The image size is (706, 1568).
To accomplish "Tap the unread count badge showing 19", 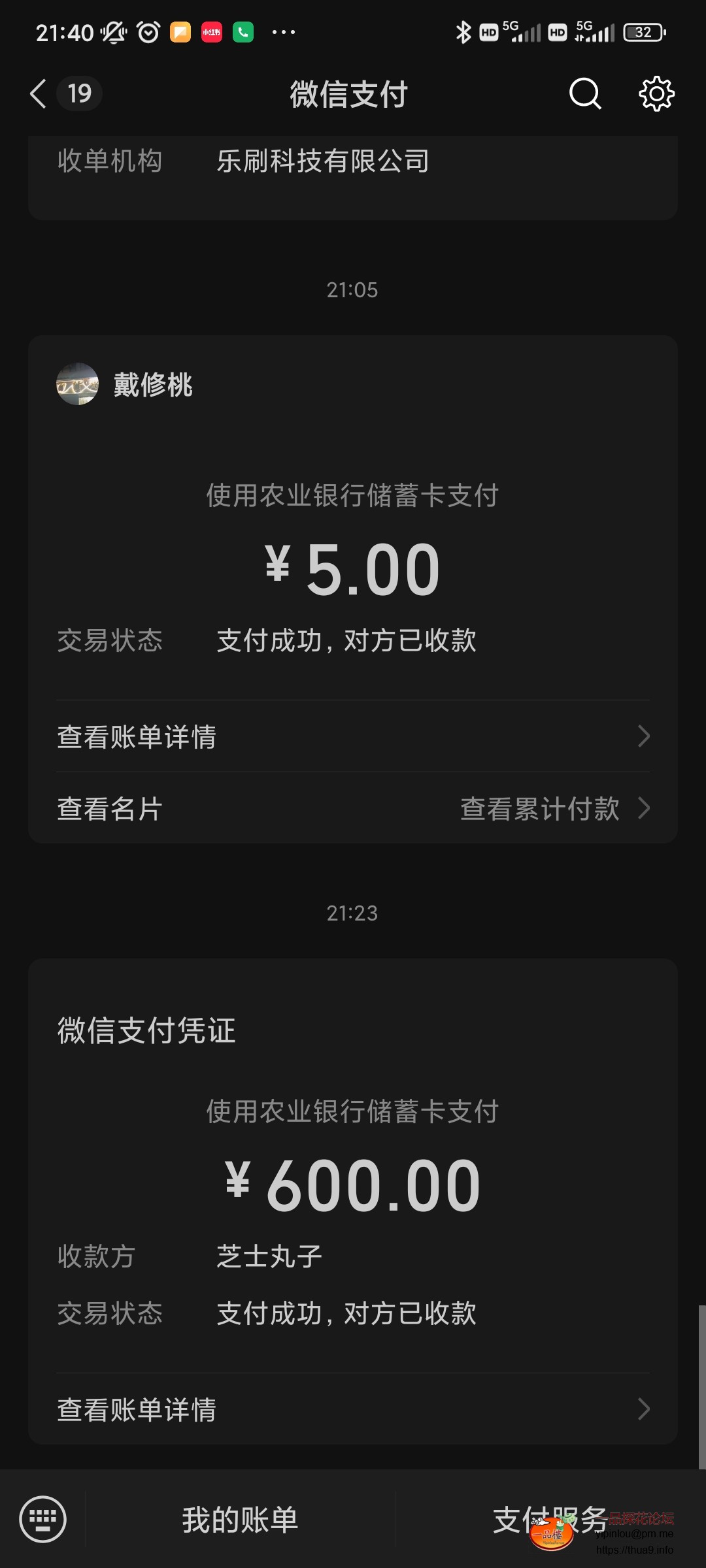I will (x=78, y=93).
